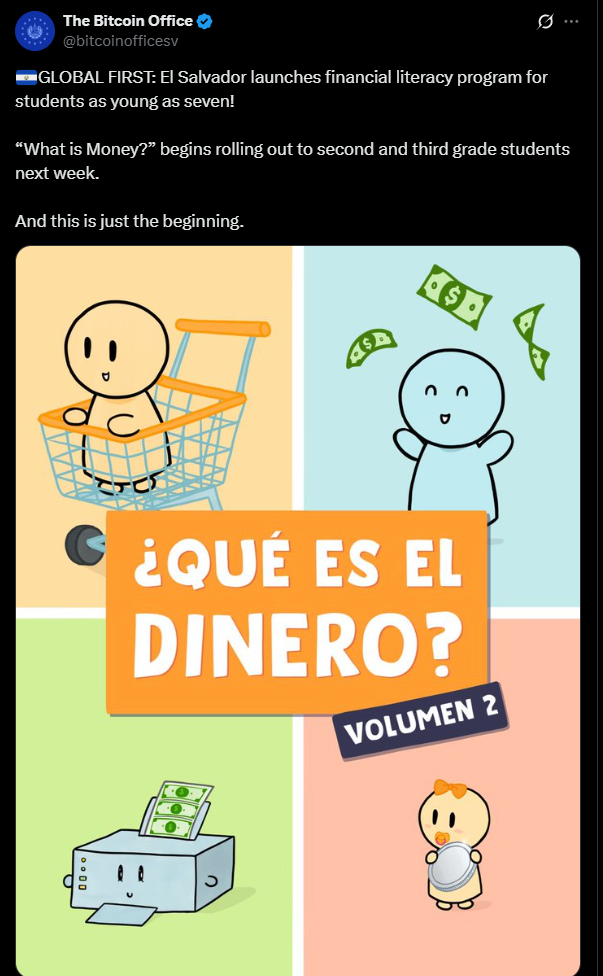Tap The Bitcoin Office account name

[128, 21]
